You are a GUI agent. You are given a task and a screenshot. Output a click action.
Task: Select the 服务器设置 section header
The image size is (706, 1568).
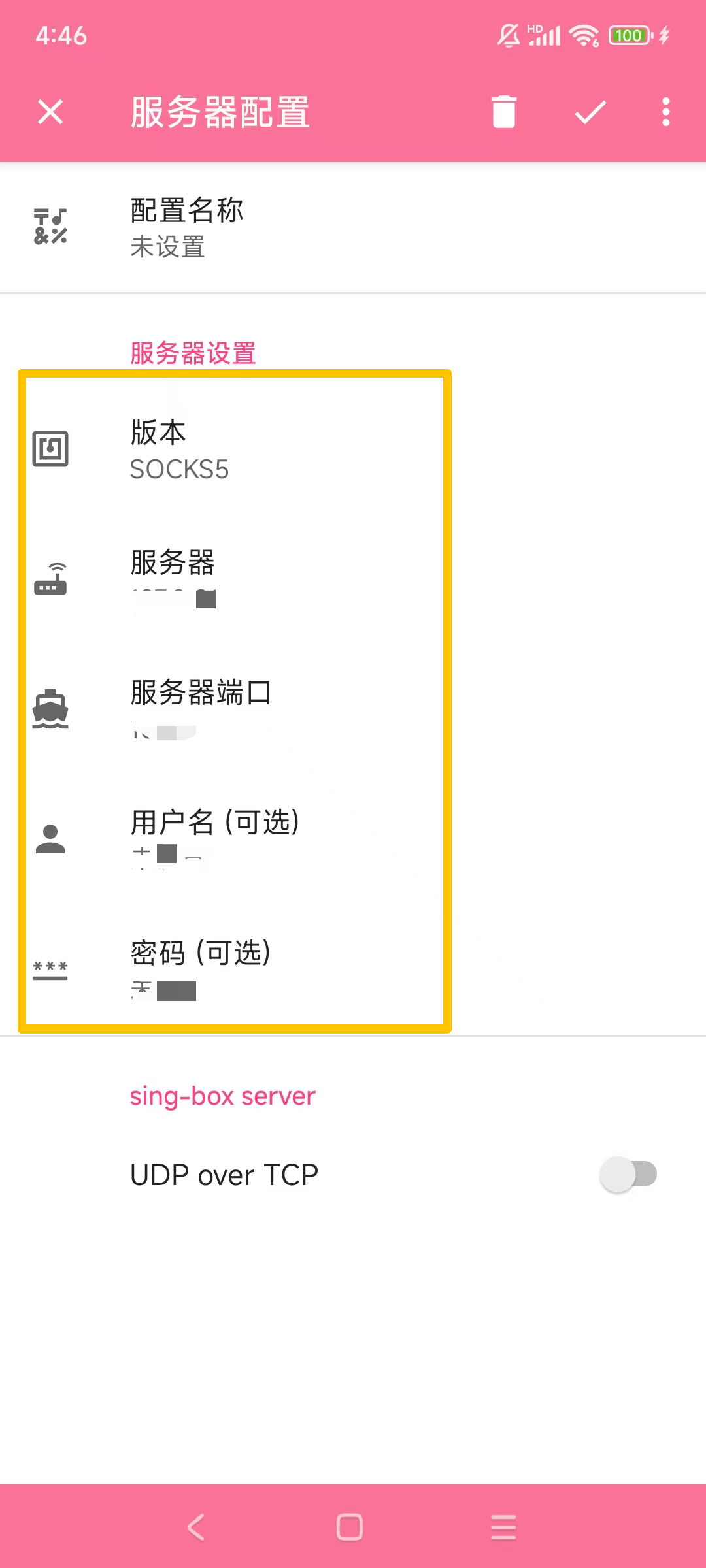coord(193,353)
